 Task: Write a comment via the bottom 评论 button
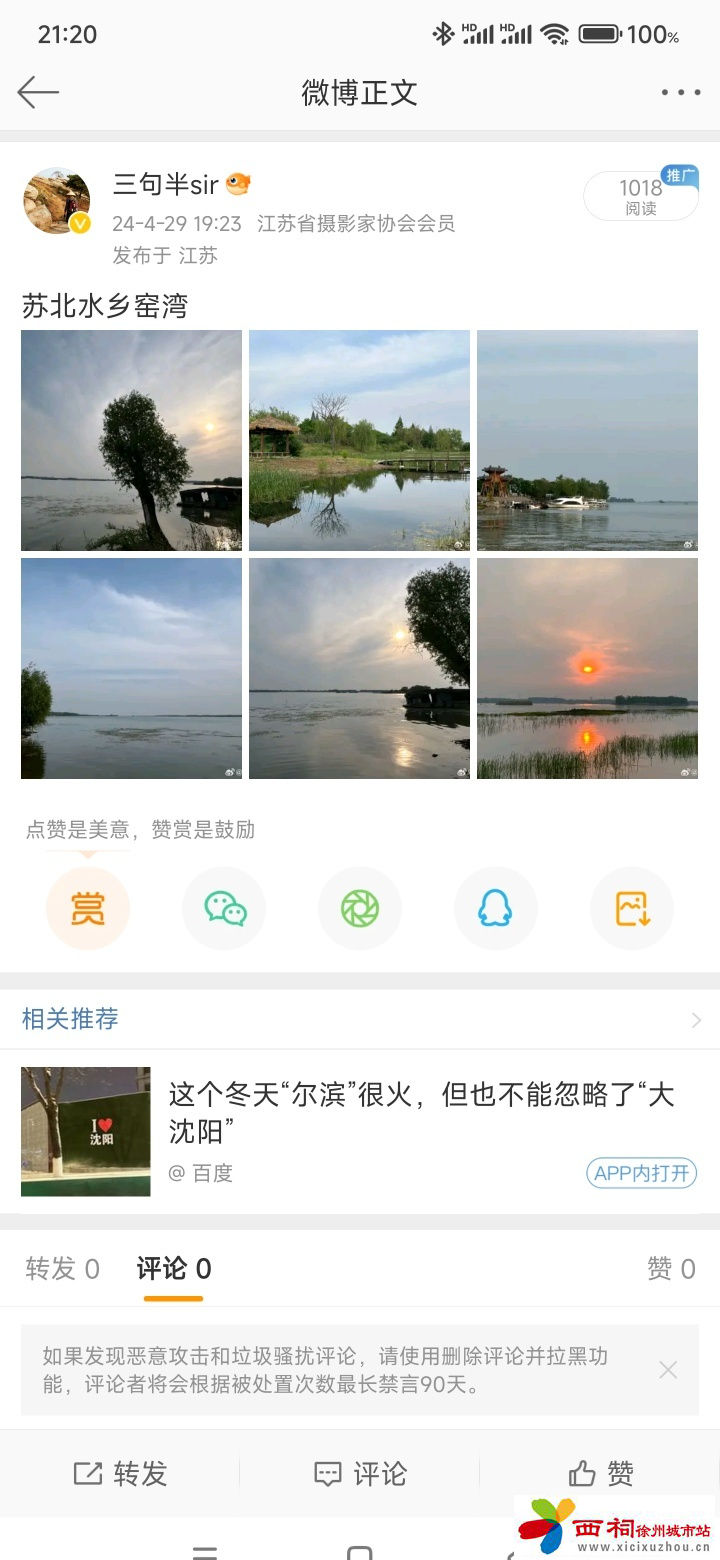click(360, 1474)
